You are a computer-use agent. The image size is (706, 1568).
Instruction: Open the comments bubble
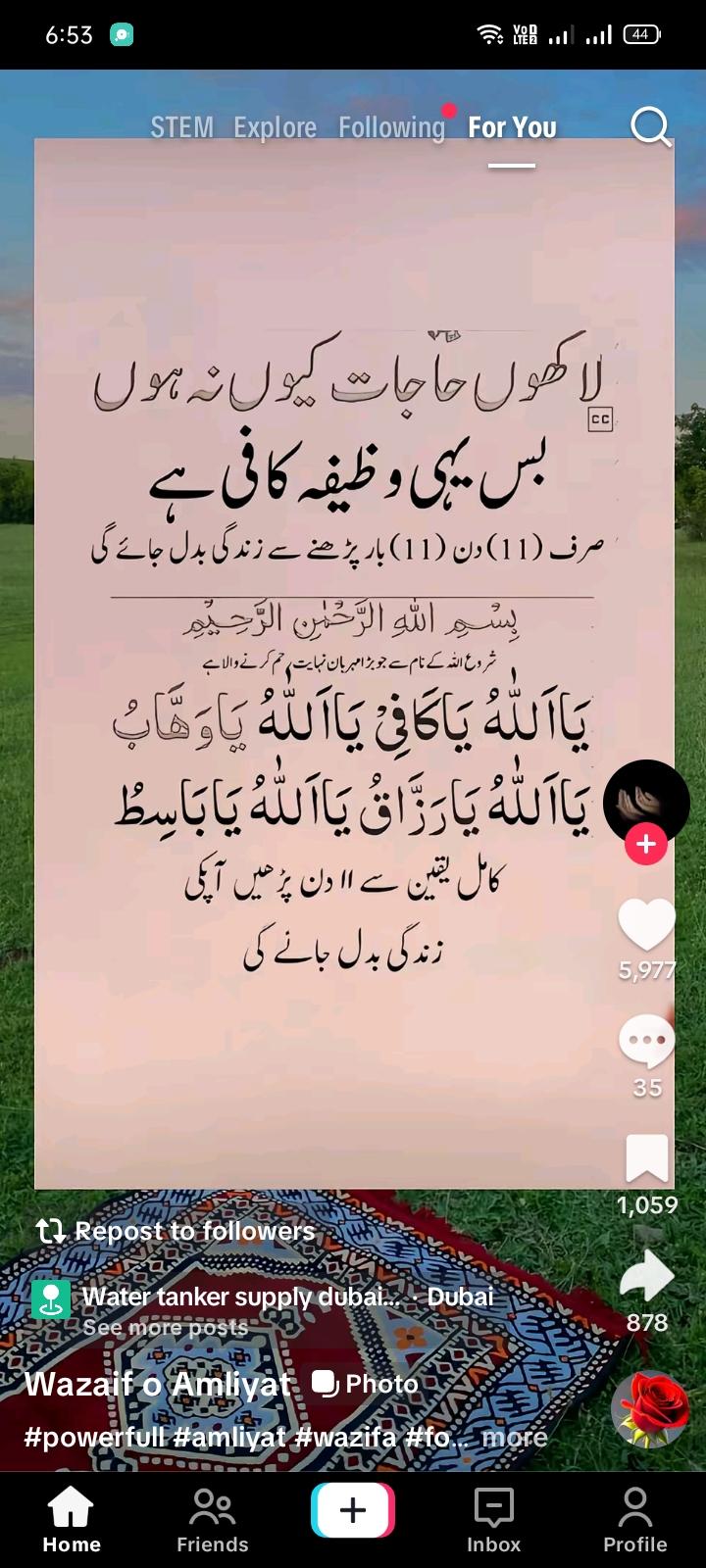pos(647,1041)
